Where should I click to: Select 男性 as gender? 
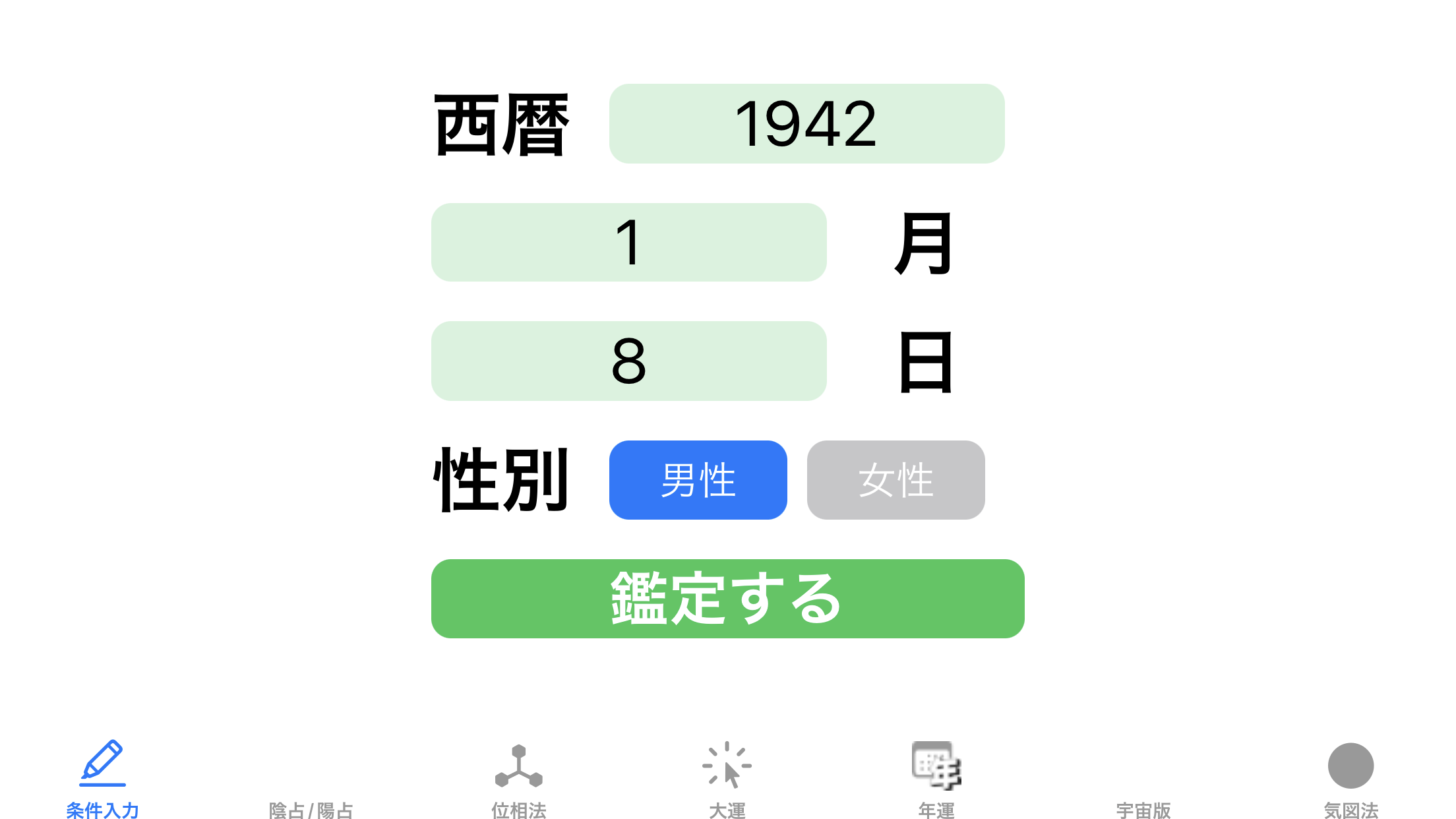[698, 480]
